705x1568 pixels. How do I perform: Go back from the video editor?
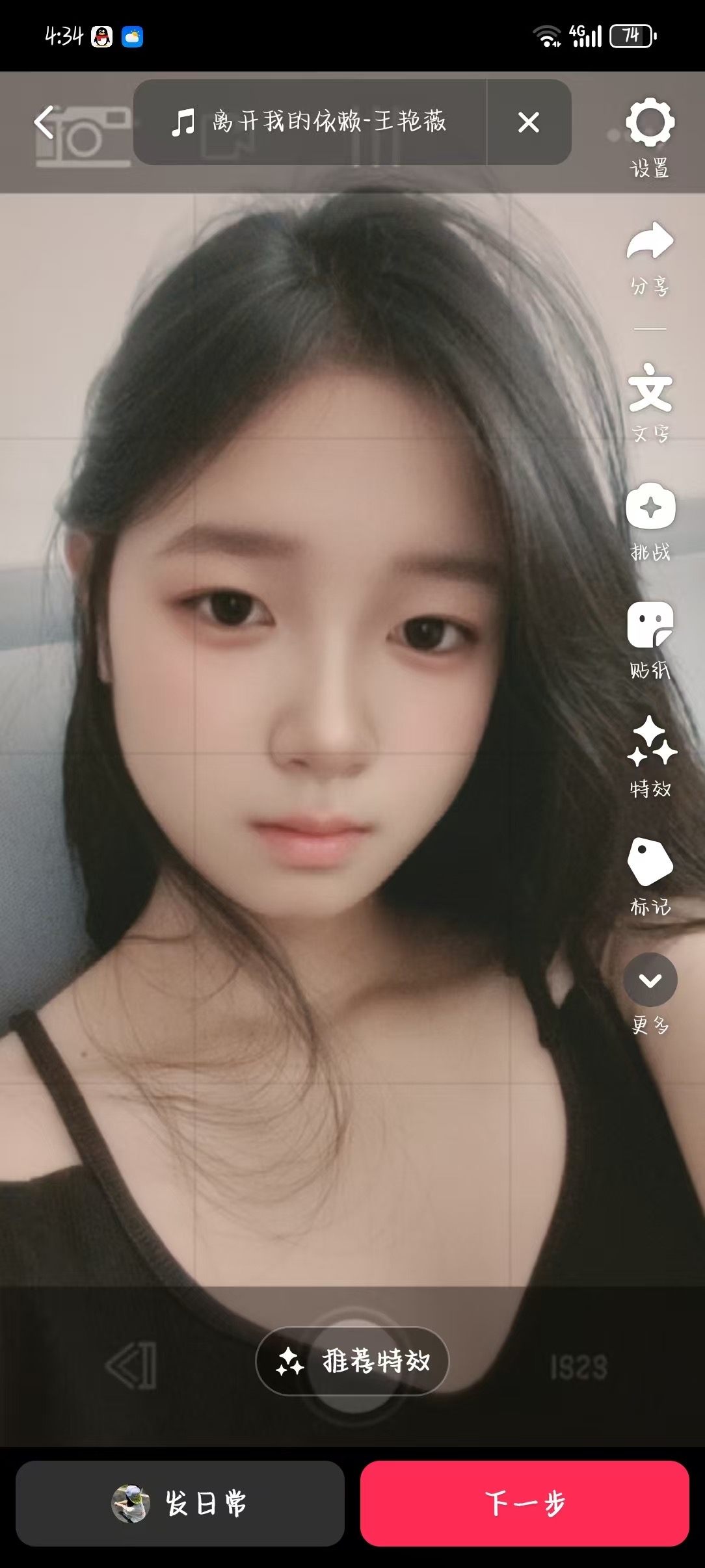click(44, 122)
